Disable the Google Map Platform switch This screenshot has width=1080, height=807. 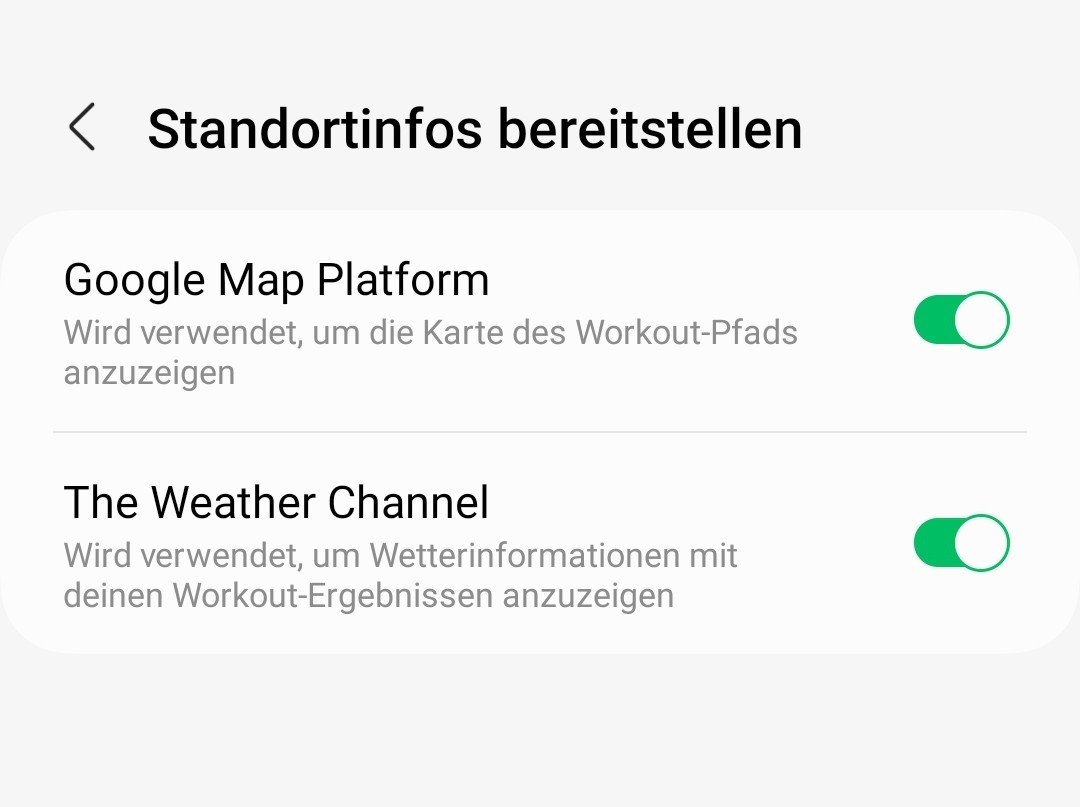961,321
